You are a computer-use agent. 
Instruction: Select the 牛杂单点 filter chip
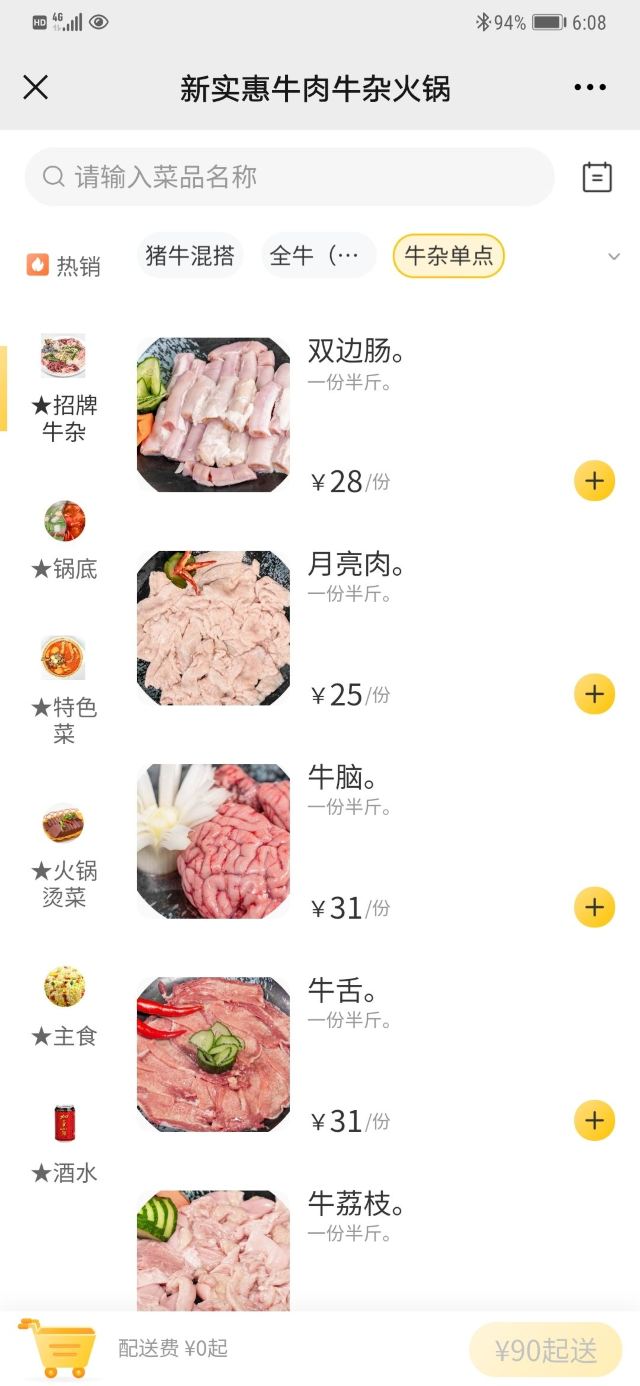tap(449, 256)
